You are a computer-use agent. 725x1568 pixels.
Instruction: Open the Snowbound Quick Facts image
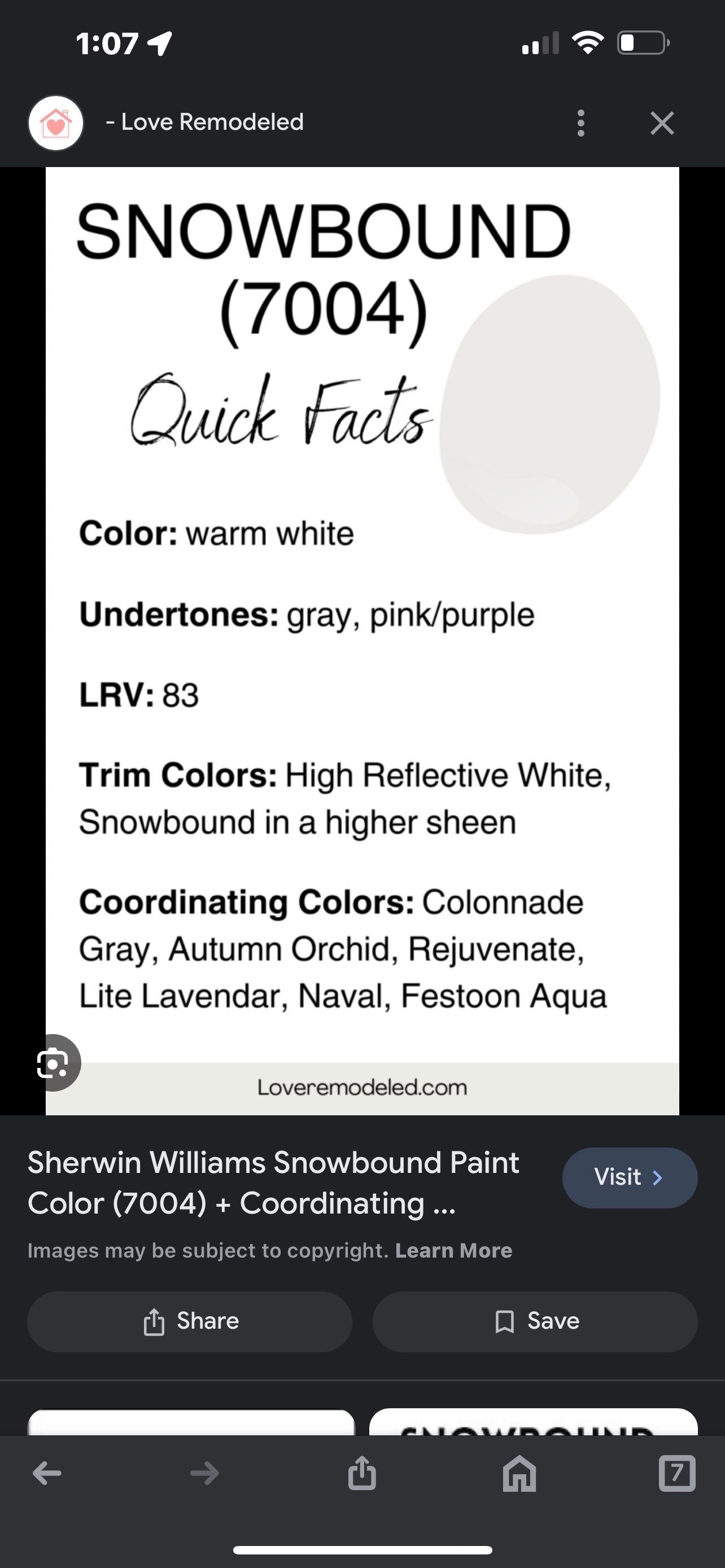(362, 639)
